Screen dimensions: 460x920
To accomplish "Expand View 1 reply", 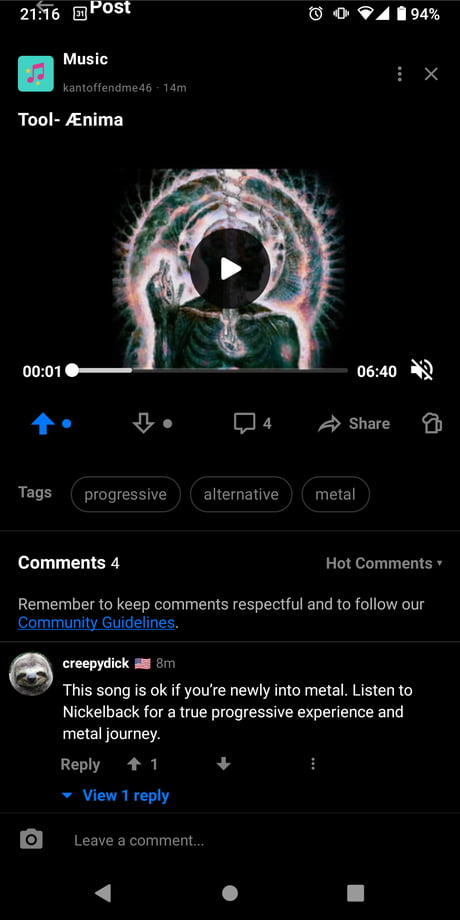I will 116,796.
